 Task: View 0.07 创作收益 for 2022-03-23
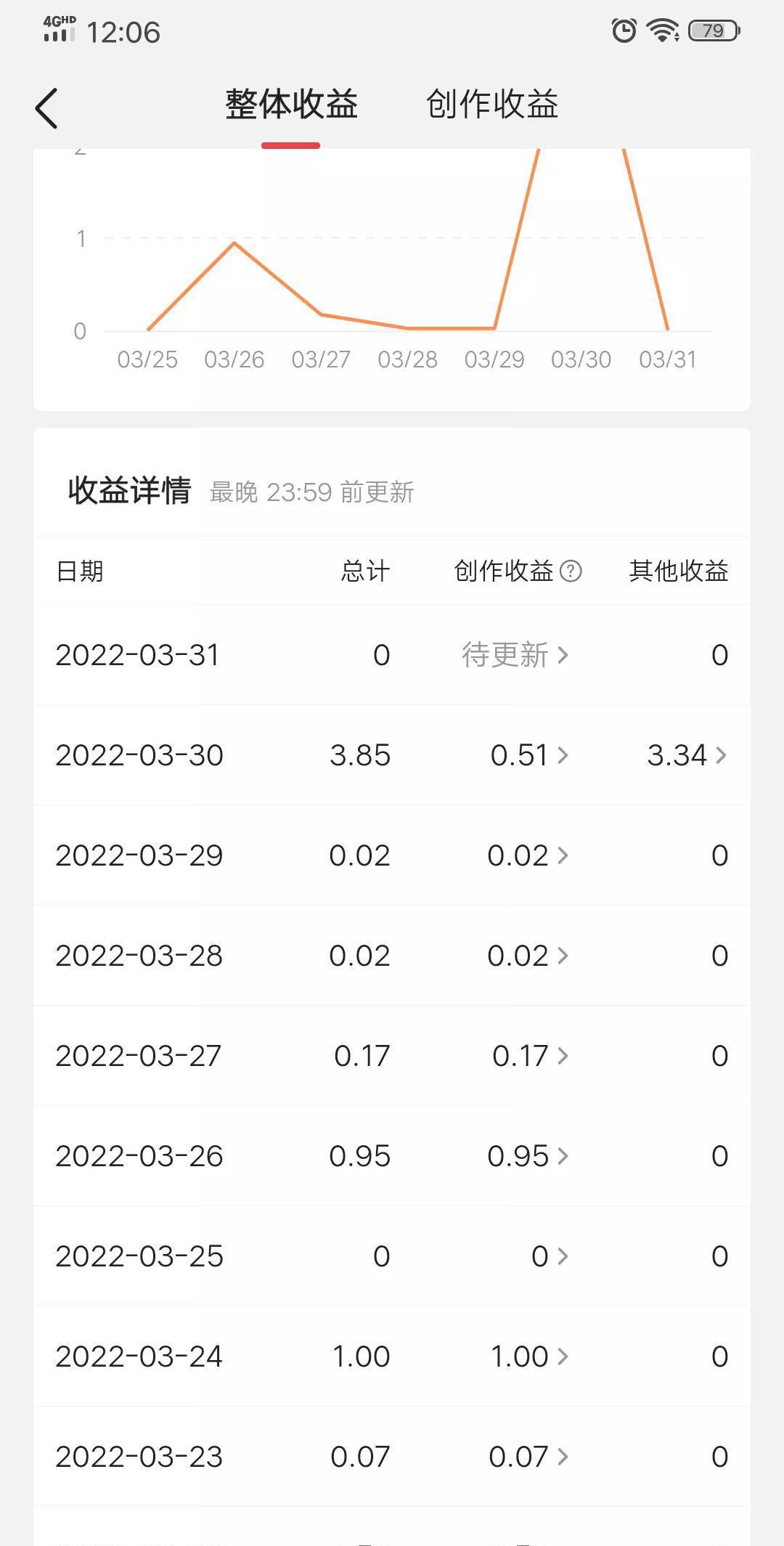528,1457
